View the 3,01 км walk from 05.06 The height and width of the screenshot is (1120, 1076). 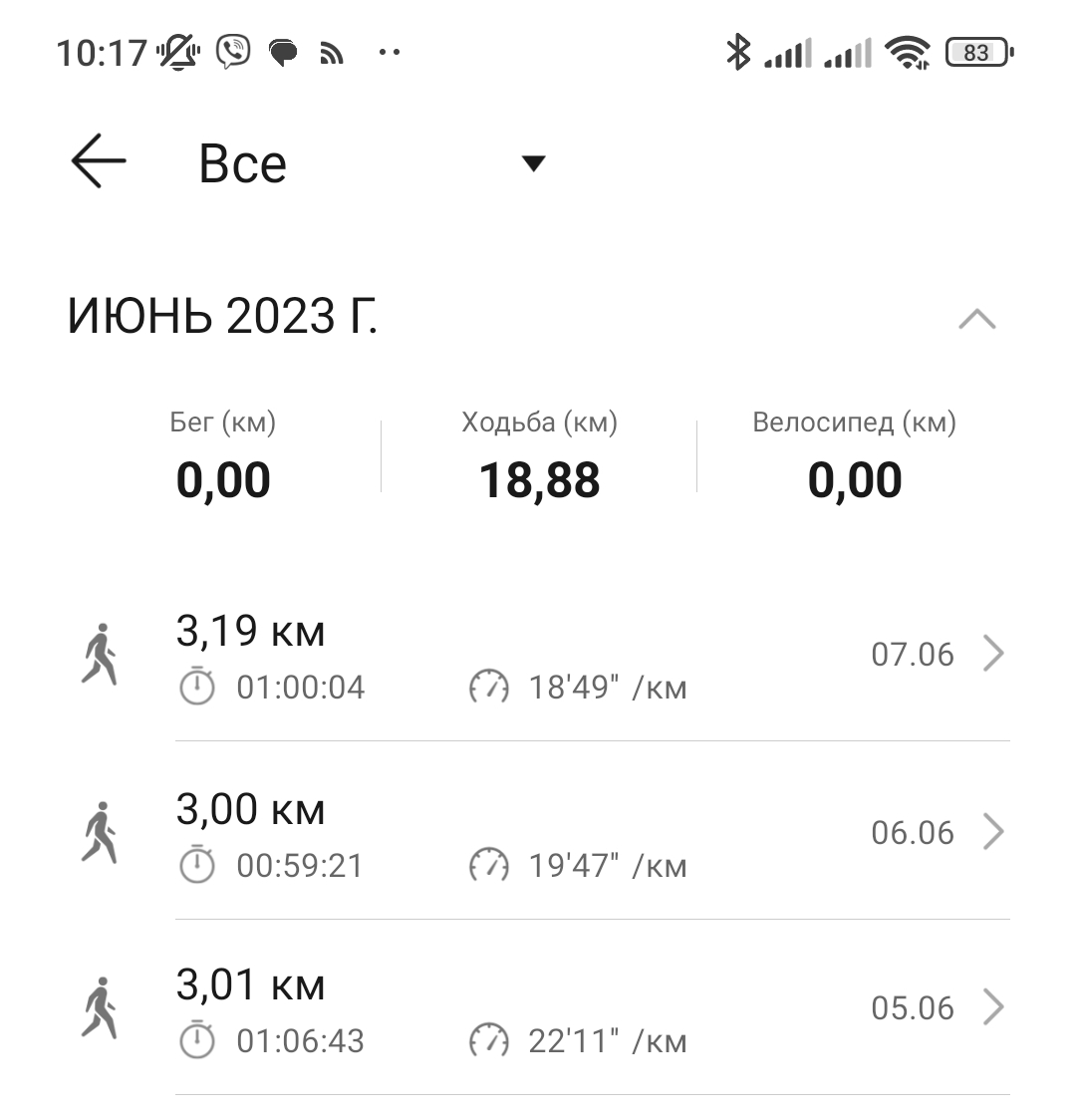click(x=592, y=1009)
